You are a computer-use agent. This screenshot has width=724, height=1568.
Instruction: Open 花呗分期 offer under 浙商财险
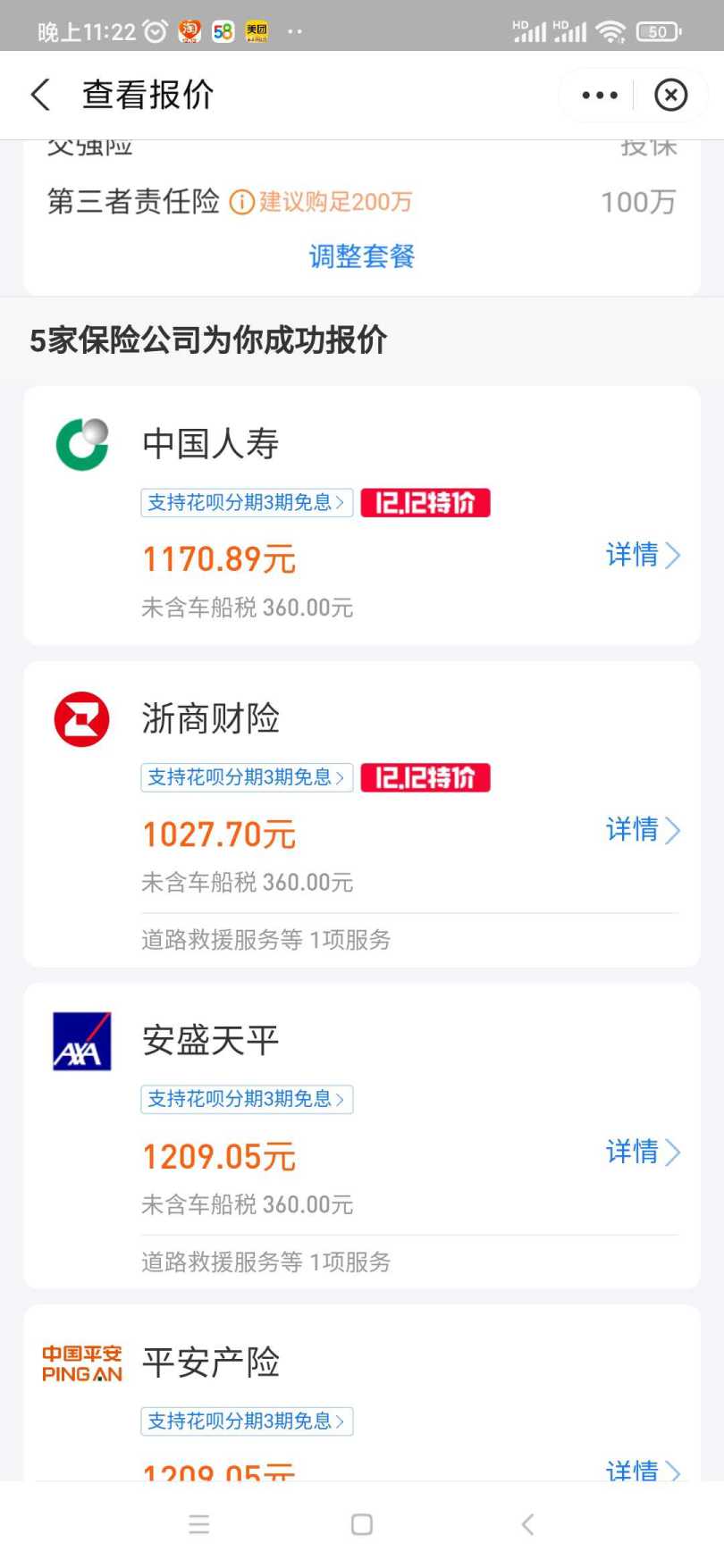click(247, 778)
